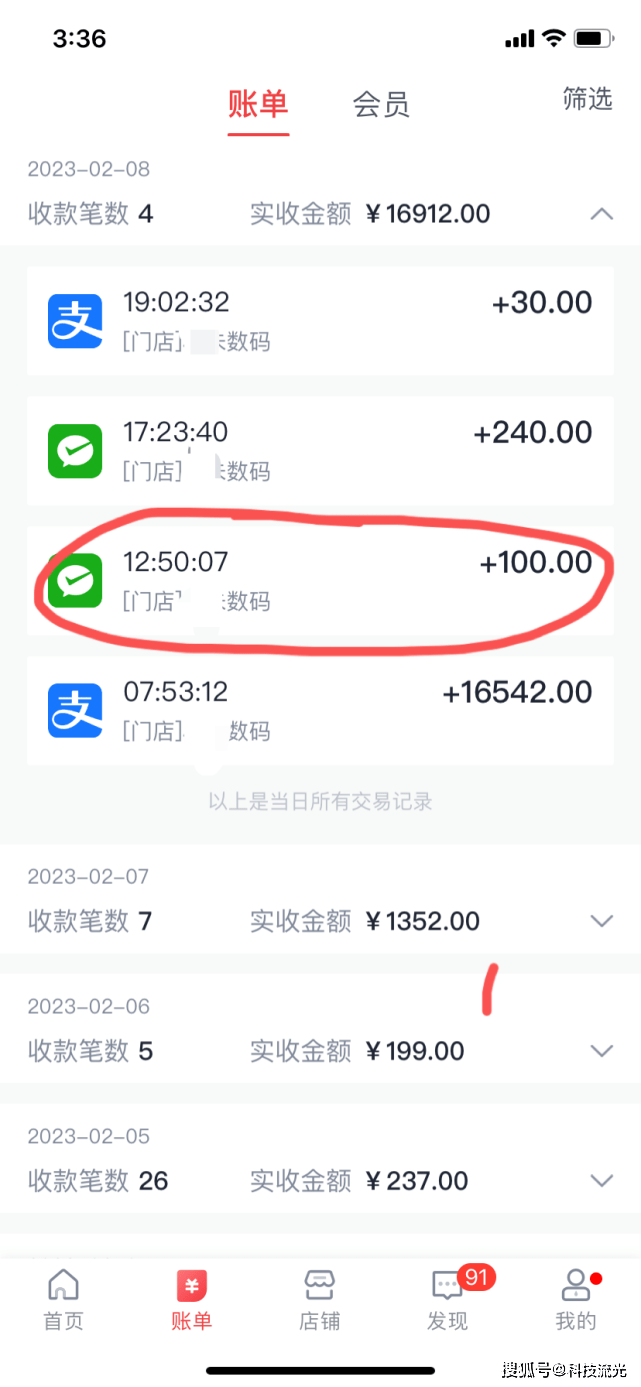Expand the 2023-02-05 bill summary
Viewport: 641px width, 1387px height.
[320, 1159]
